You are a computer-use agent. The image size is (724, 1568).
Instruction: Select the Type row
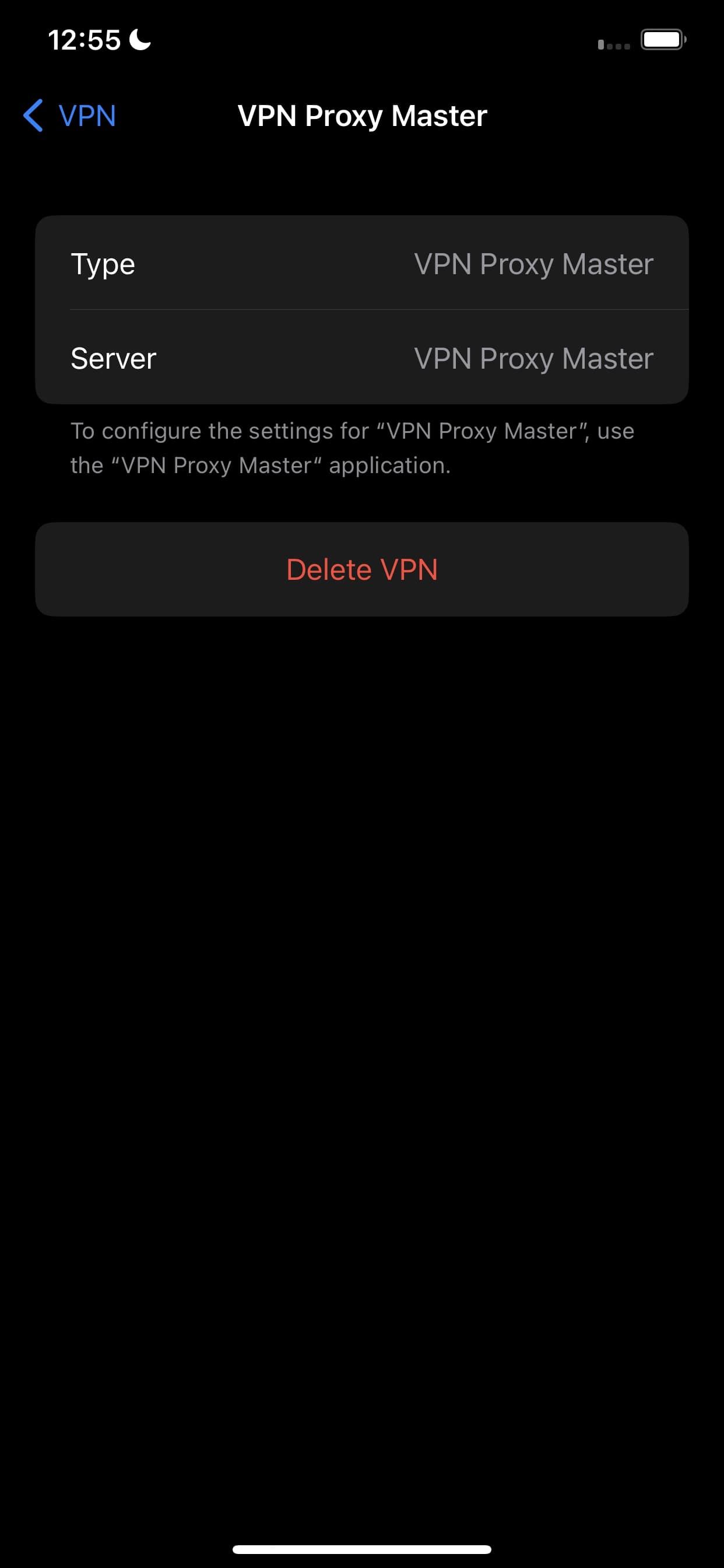(362, 264)
